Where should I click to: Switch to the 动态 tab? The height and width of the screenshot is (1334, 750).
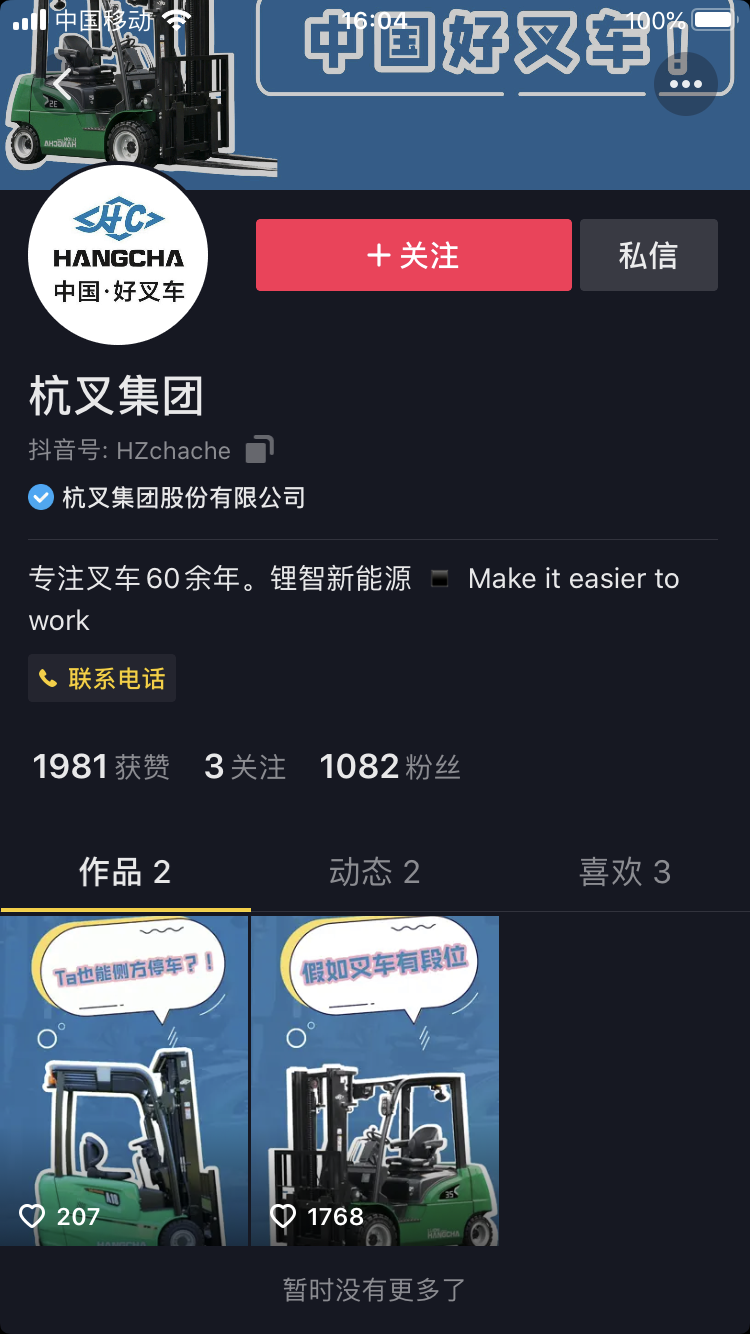coord(374,872)
